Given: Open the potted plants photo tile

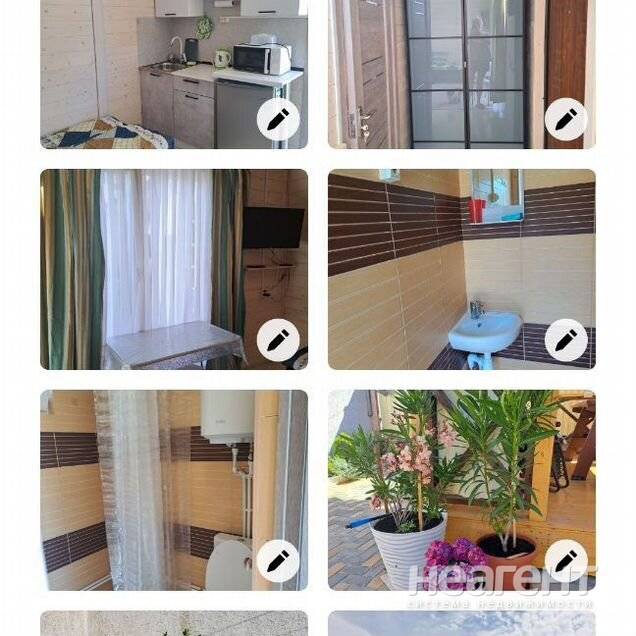Looking at the screenshot, I should (440, 480).
